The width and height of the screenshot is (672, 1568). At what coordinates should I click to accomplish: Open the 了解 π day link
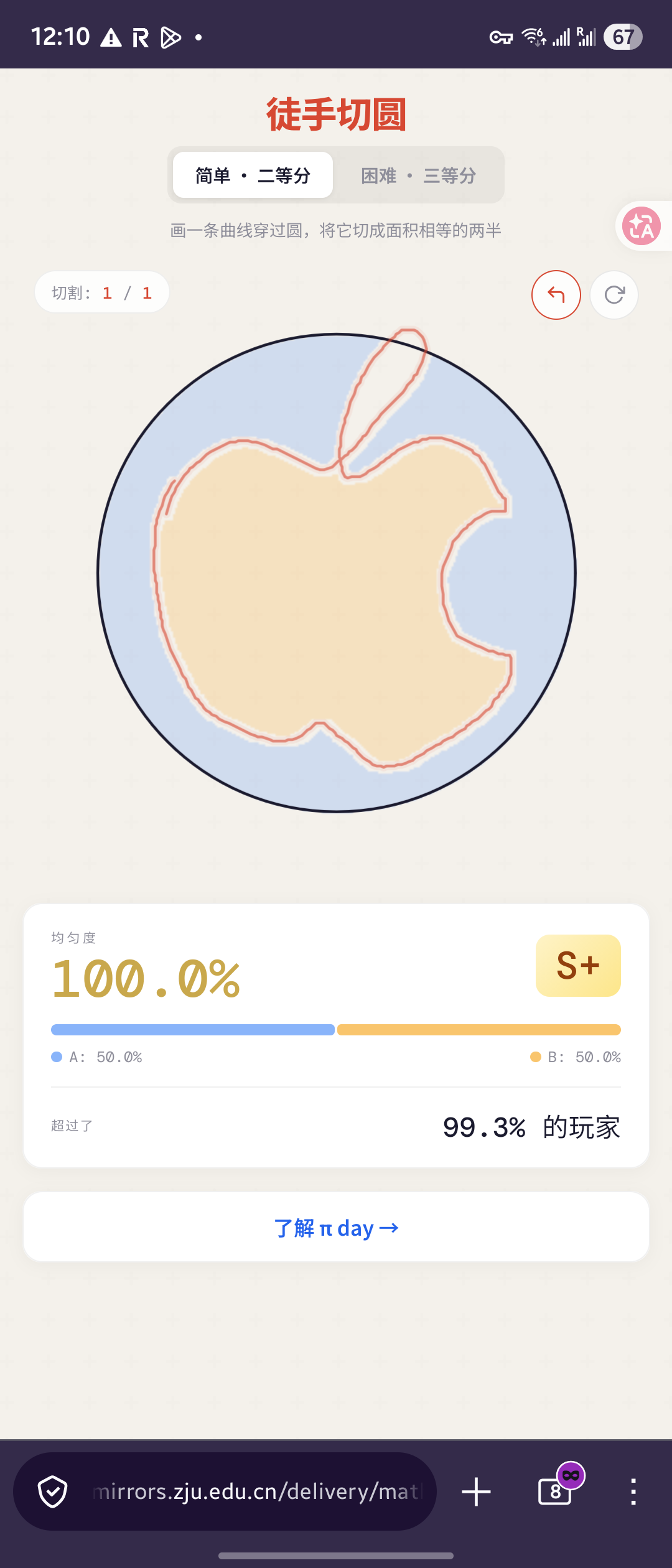coord(336,1228)
